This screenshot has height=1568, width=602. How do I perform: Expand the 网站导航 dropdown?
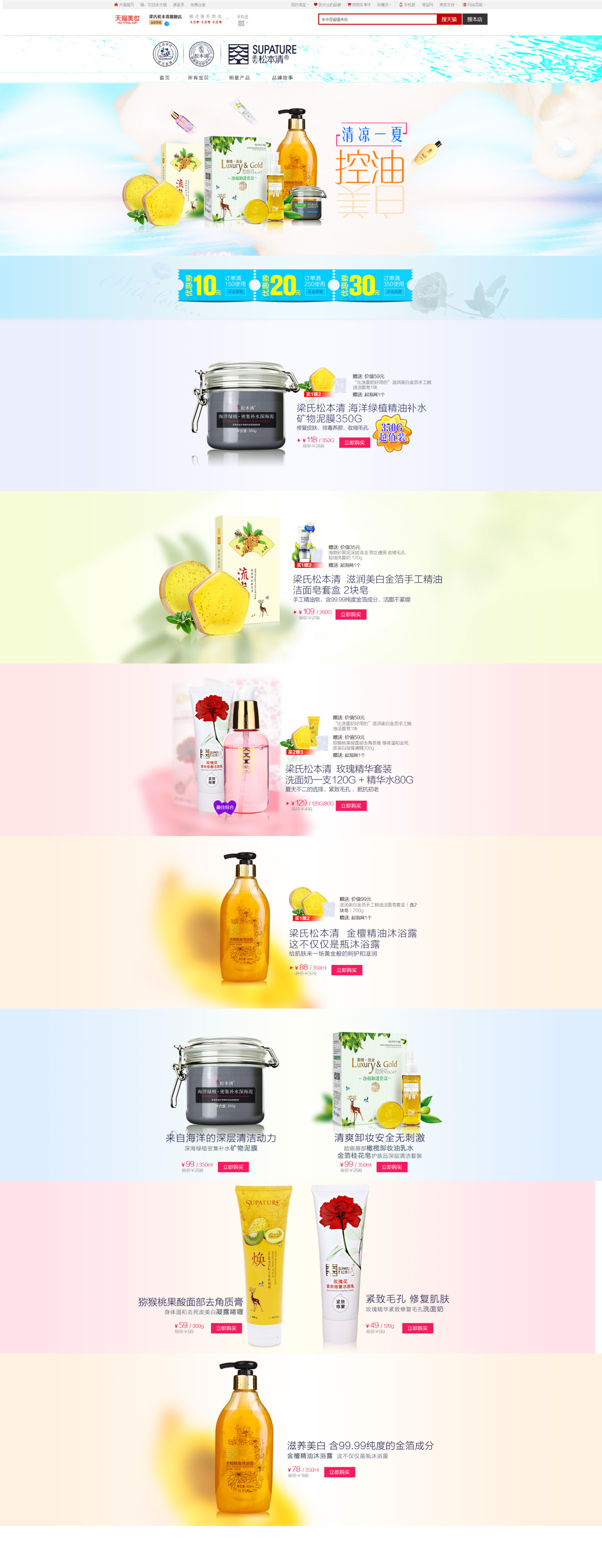click(x=473, y=4)
